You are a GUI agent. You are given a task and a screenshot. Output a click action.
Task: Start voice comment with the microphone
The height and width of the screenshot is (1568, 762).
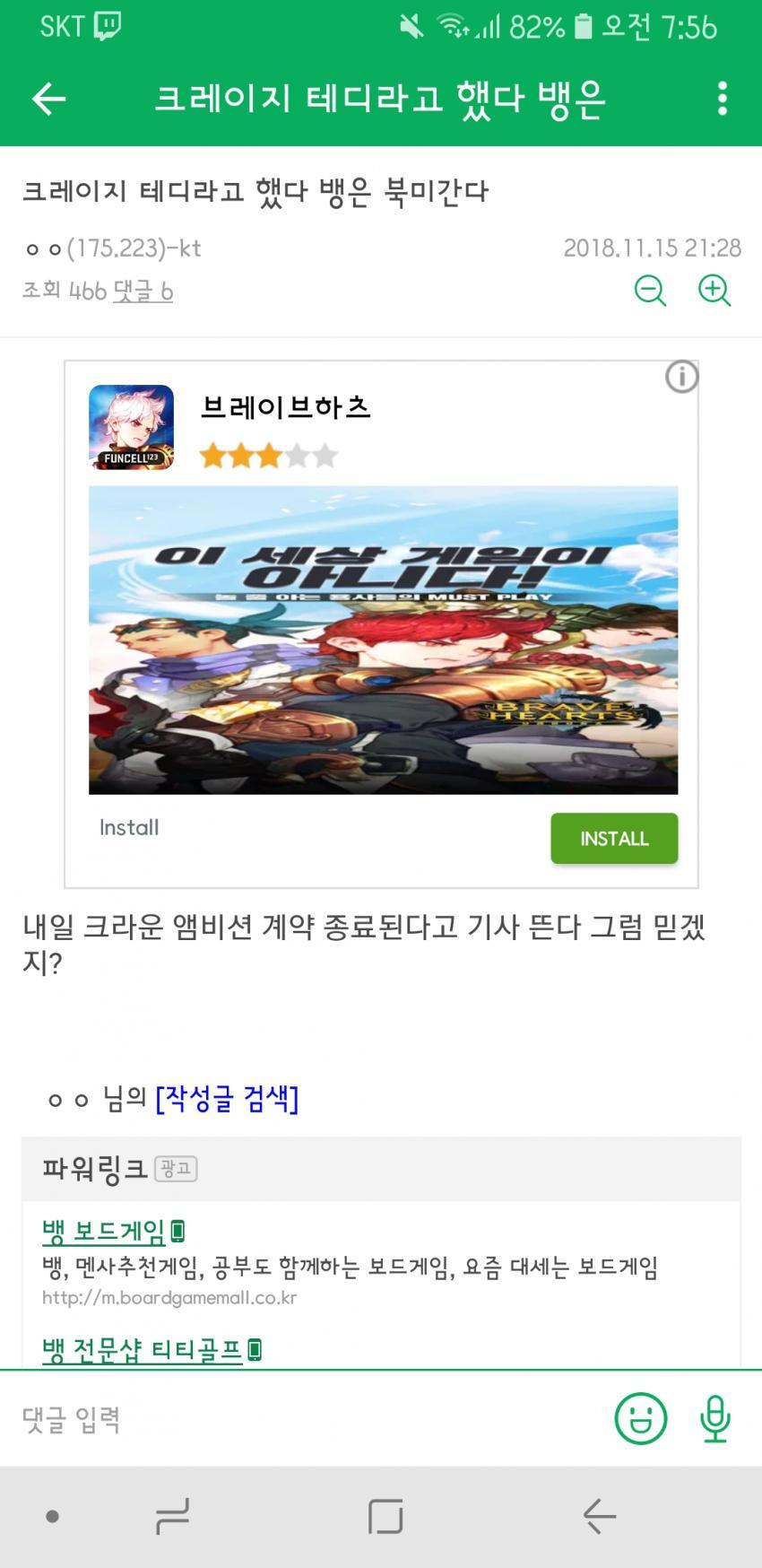714,1419
